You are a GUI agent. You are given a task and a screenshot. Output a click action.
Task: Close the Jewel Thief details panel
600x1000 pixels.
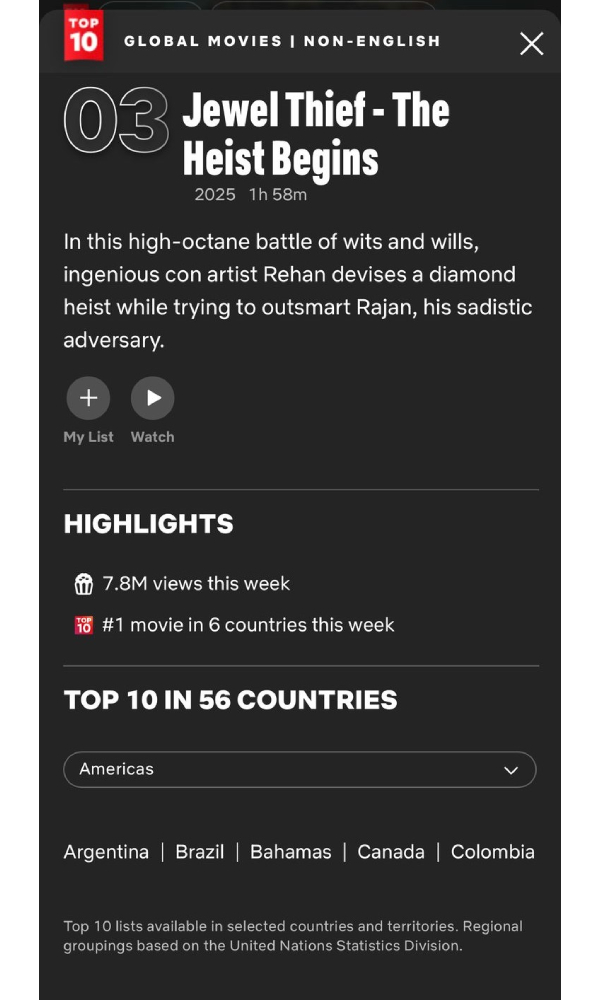click(x=531, y=43)
